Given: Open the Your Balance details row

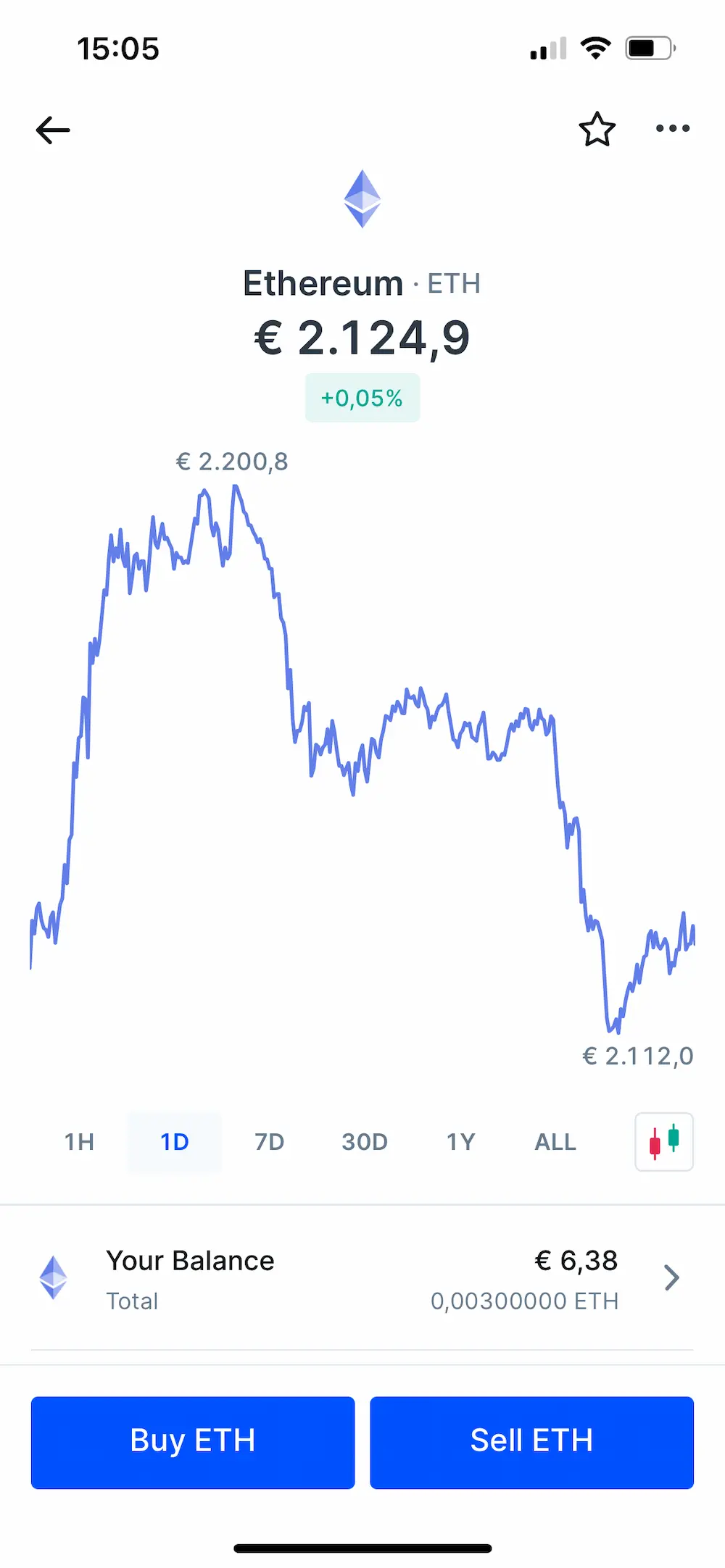Looking at the screenshot, I should coord(362,1280).
